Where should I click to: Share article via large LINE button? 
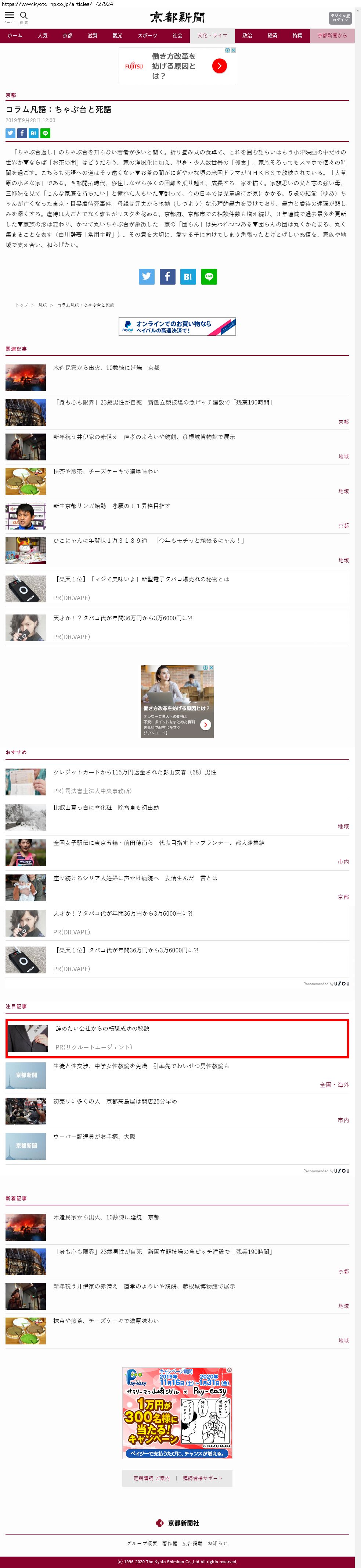209,276
